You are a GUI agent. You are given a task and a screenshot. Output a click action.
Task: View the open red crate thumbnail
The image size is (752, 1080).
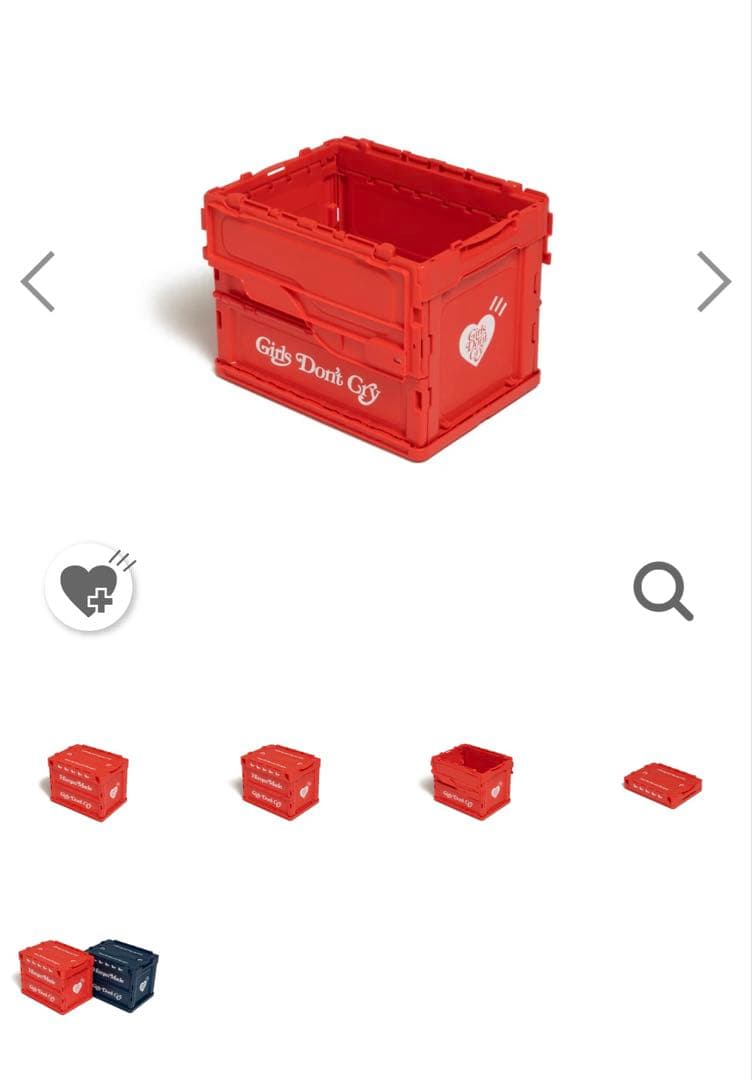click(471, 782)
